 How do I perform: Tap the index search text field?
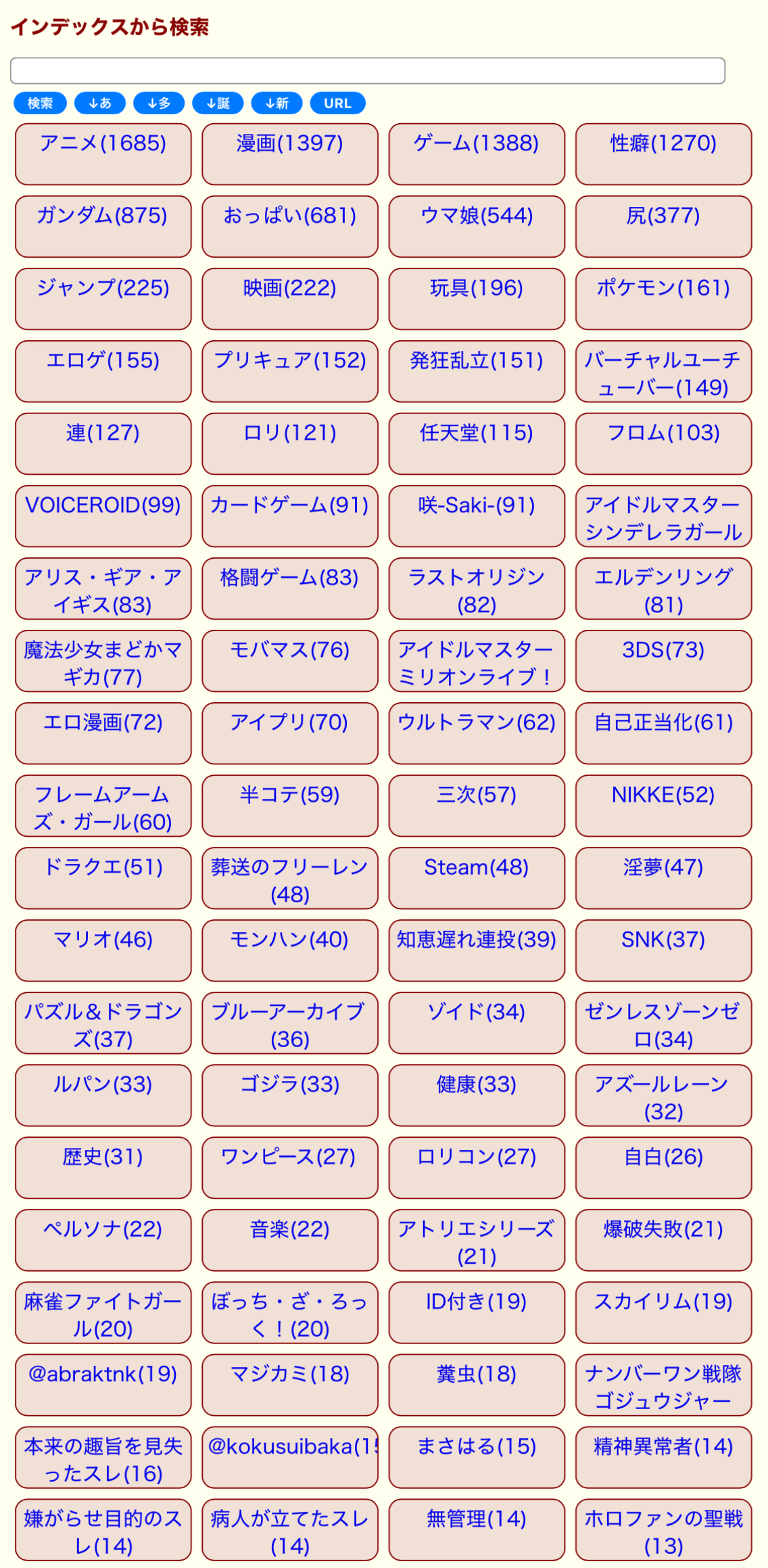[368, 70]
